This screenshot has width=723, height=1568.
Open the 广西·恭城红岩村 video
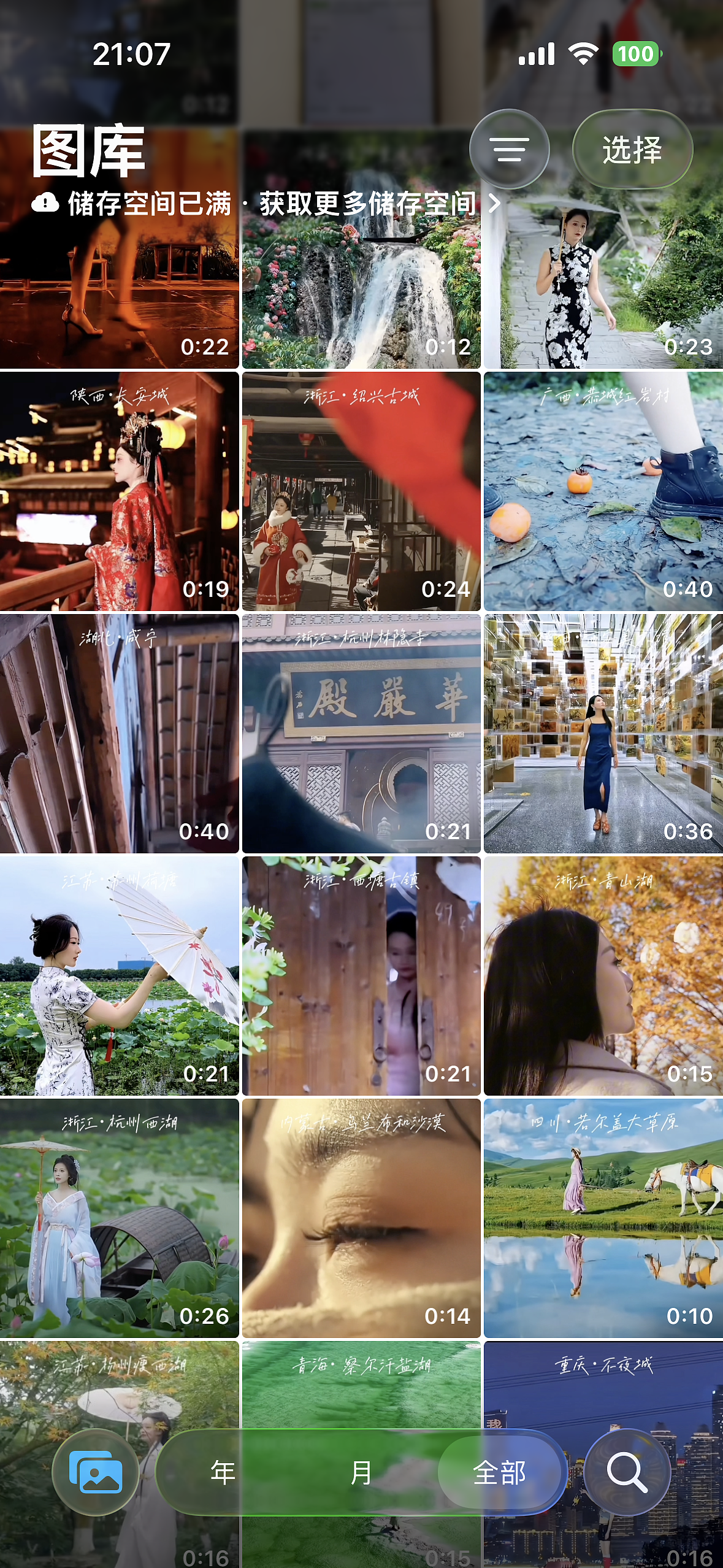pos(603,491)
